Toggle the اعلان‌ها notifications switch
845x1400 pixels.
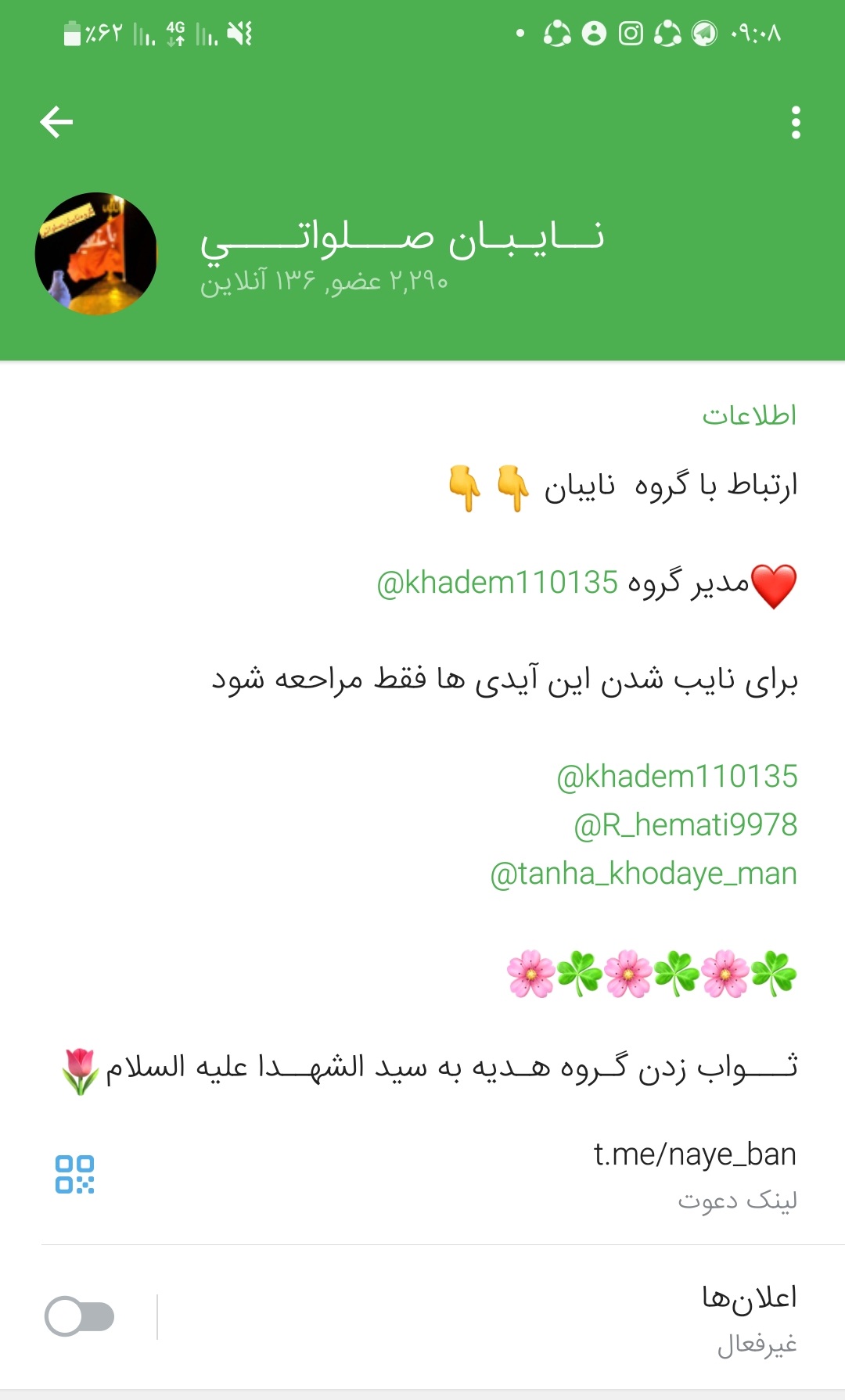tap(80, 1317)
